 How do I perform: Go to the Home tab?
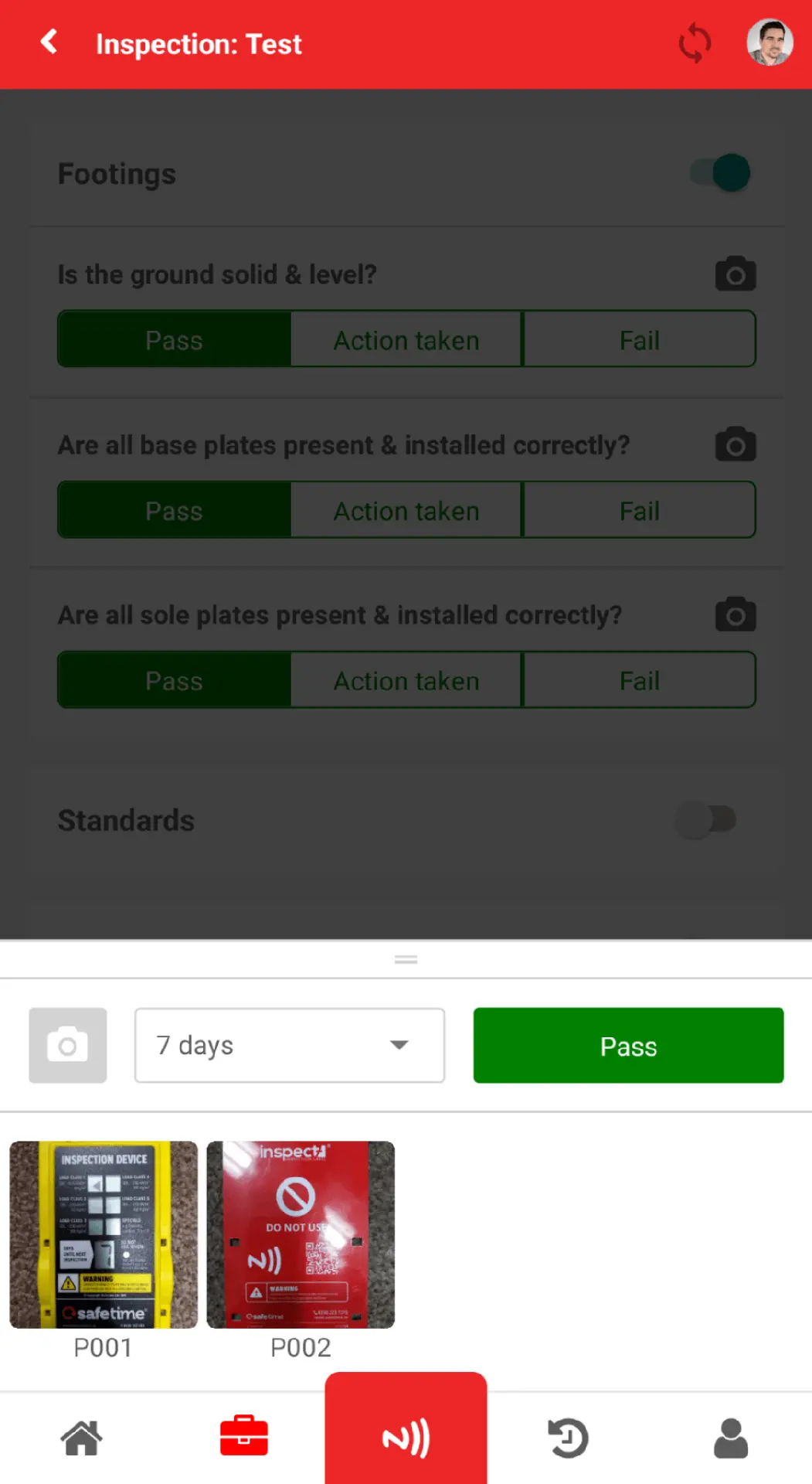click(x=81, y=1438)
